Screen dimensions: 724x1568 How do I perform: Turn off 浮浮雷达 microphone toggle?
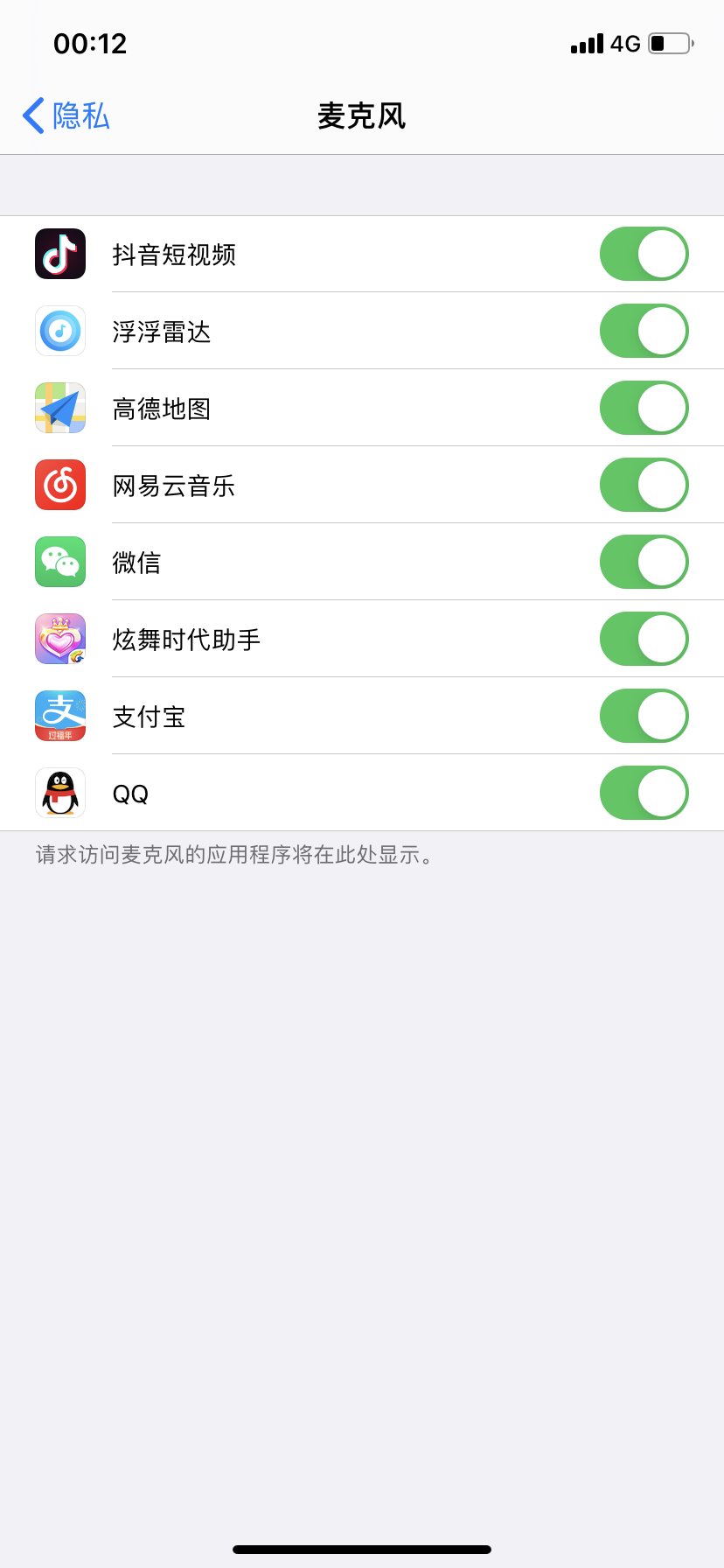[644, 332]
